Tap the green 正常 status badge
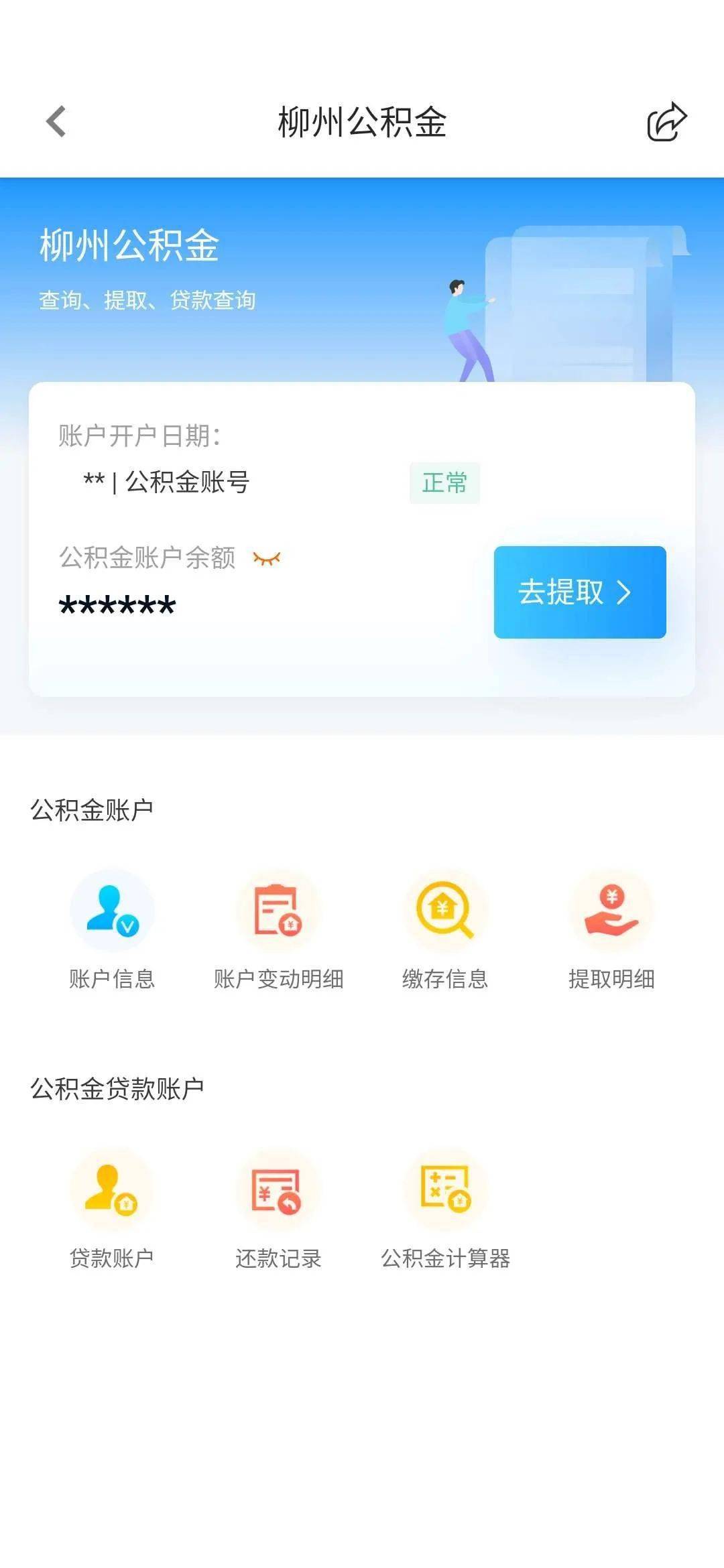The height and width of the screenshot is (1568, 724). tap(444, 484)
